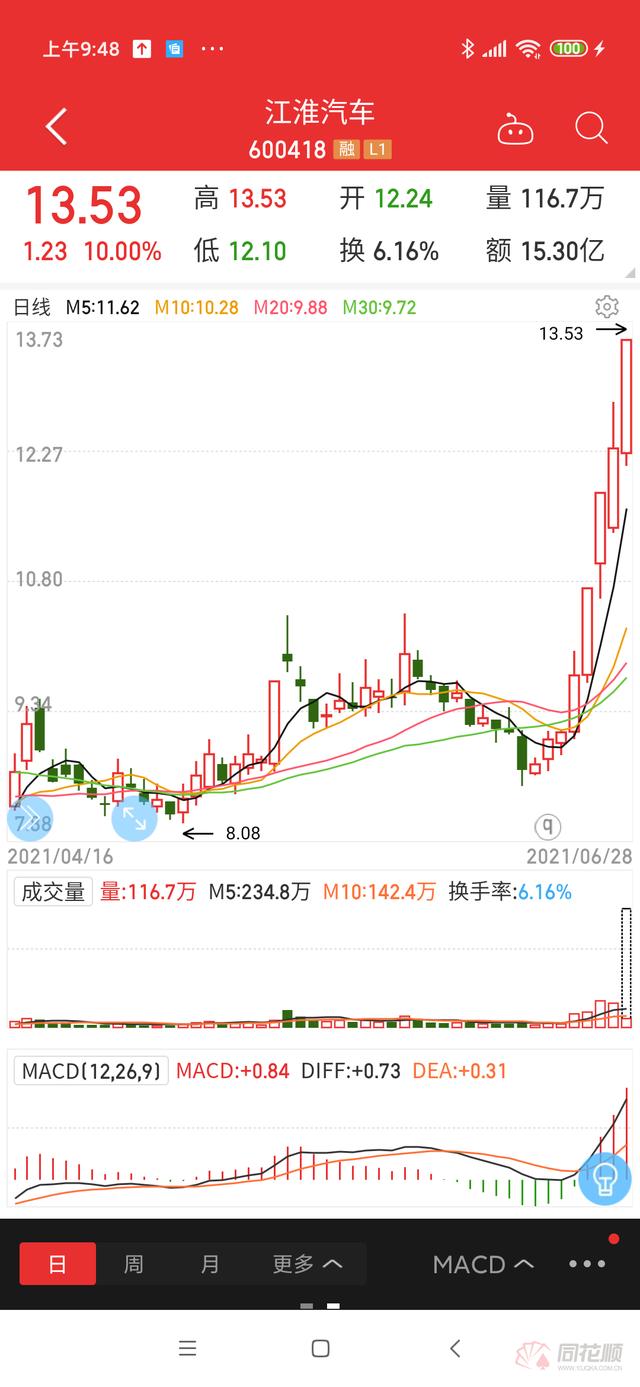Image resolution: width=640 pixels, height=1387 pixels.
Task: Open the robot assistant icon
Action: 516,129
